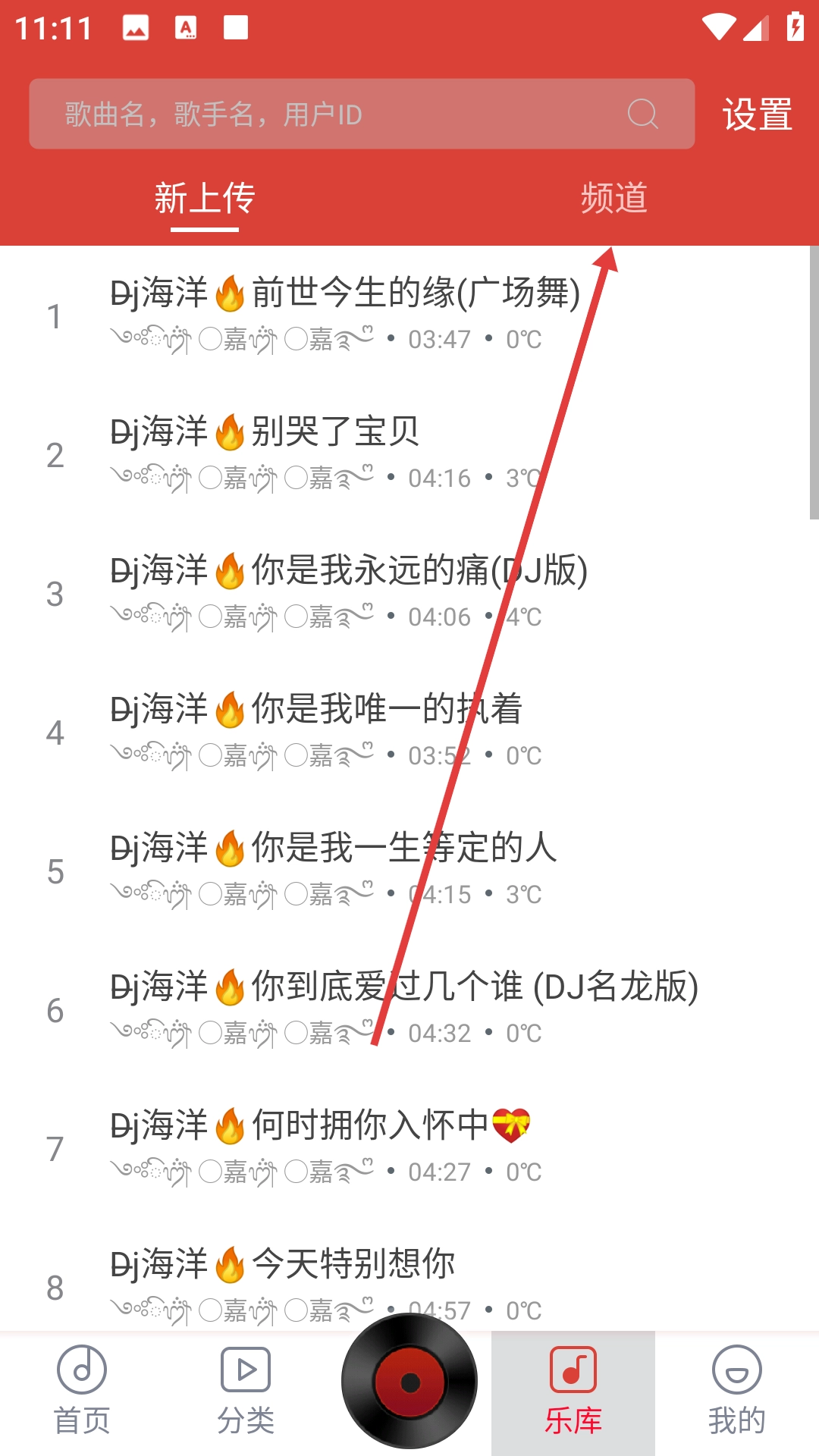The width and height of the screenshot is (819, 1456).
Task: Open the vinyl record player button
Action: click(409, 1382)
